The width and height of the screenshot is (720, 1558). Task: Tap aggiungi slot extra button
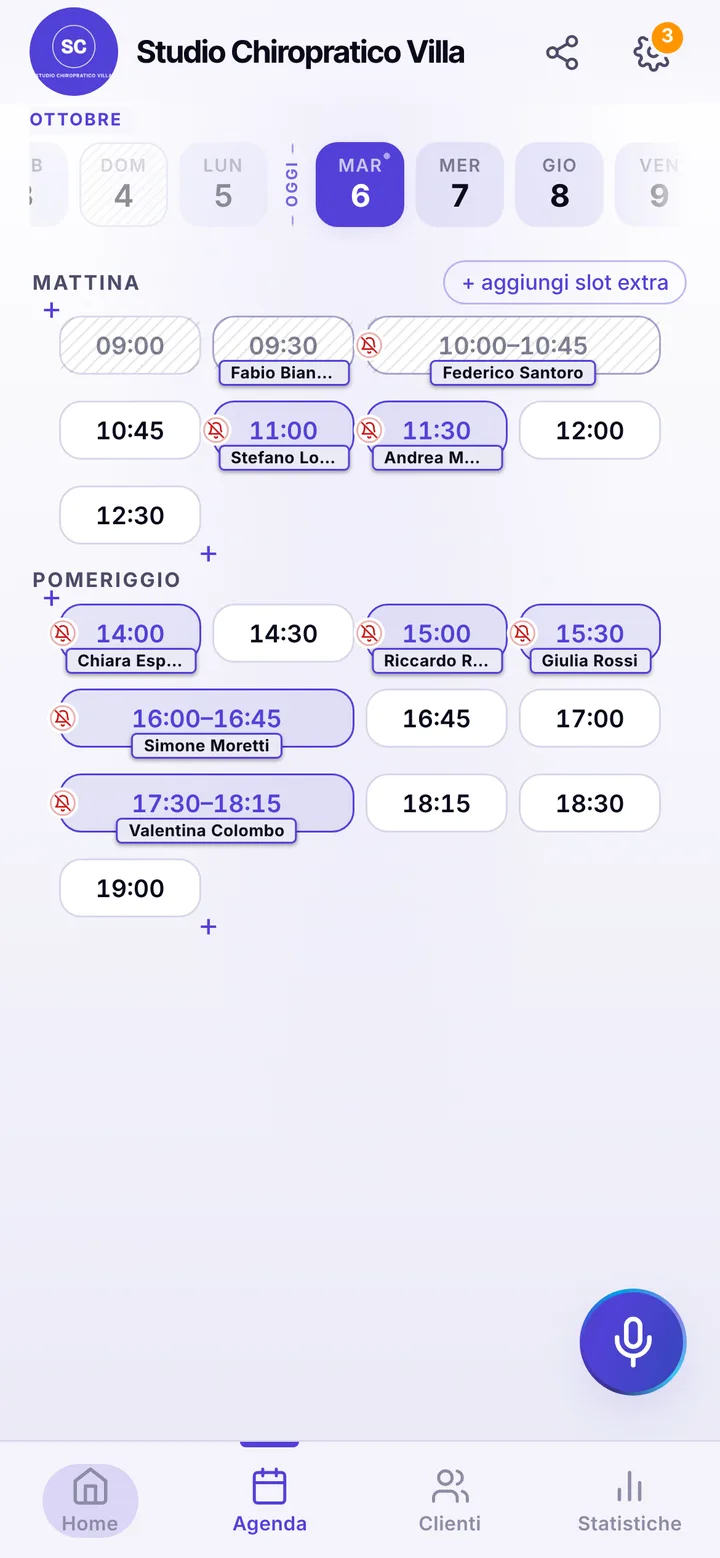pyautogui.click(x=565, y=282)
